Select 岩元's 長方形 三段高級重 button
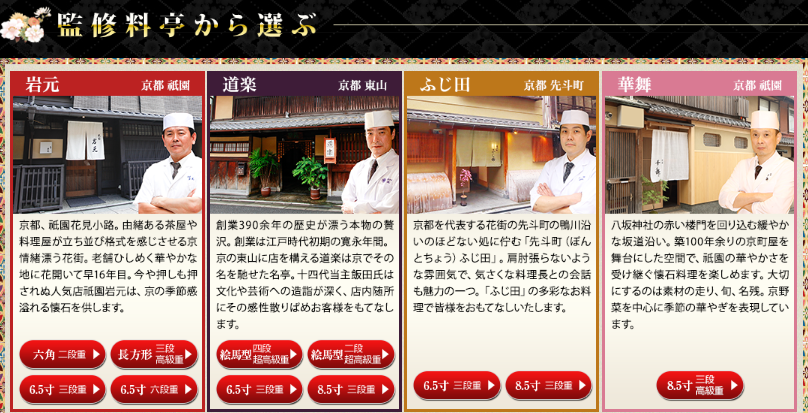The width and height of the screenshot is (808, 413). pos(154,354)
